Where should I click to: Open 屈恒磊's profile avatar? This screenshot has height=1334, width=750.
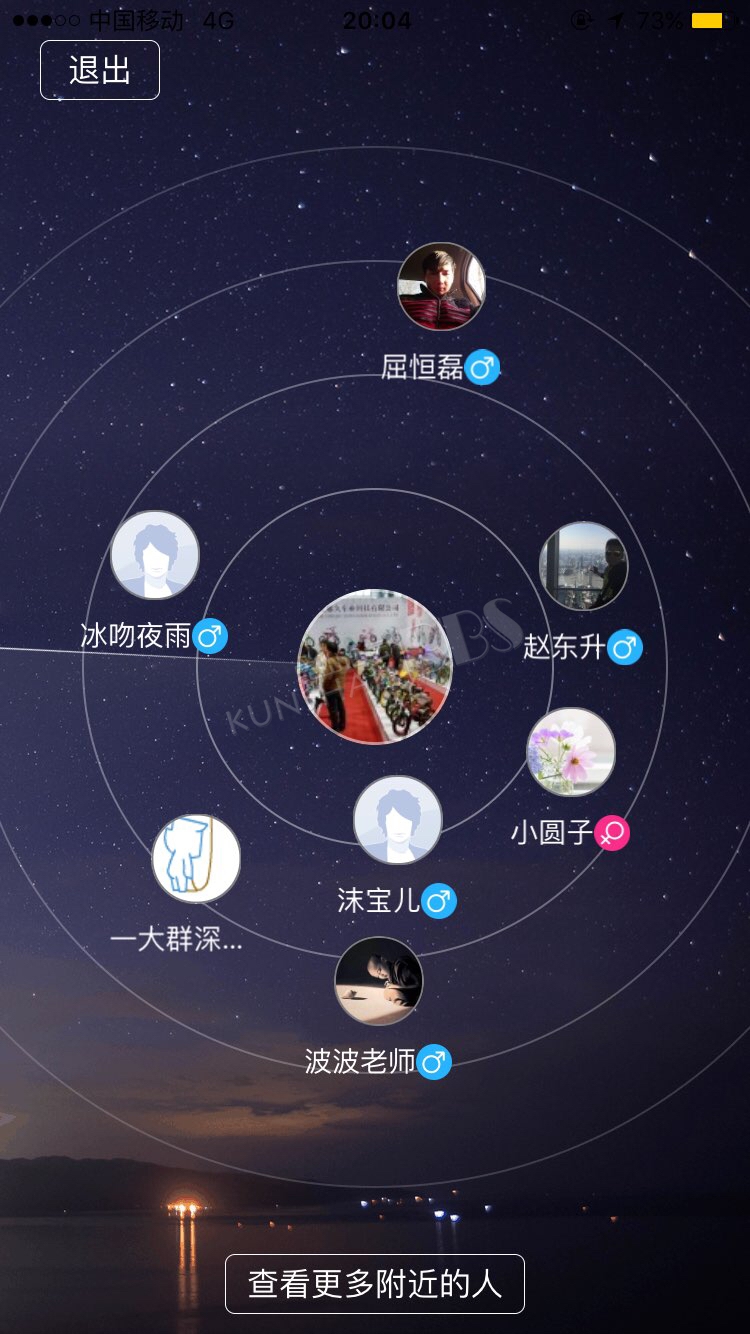click(441, 286)
